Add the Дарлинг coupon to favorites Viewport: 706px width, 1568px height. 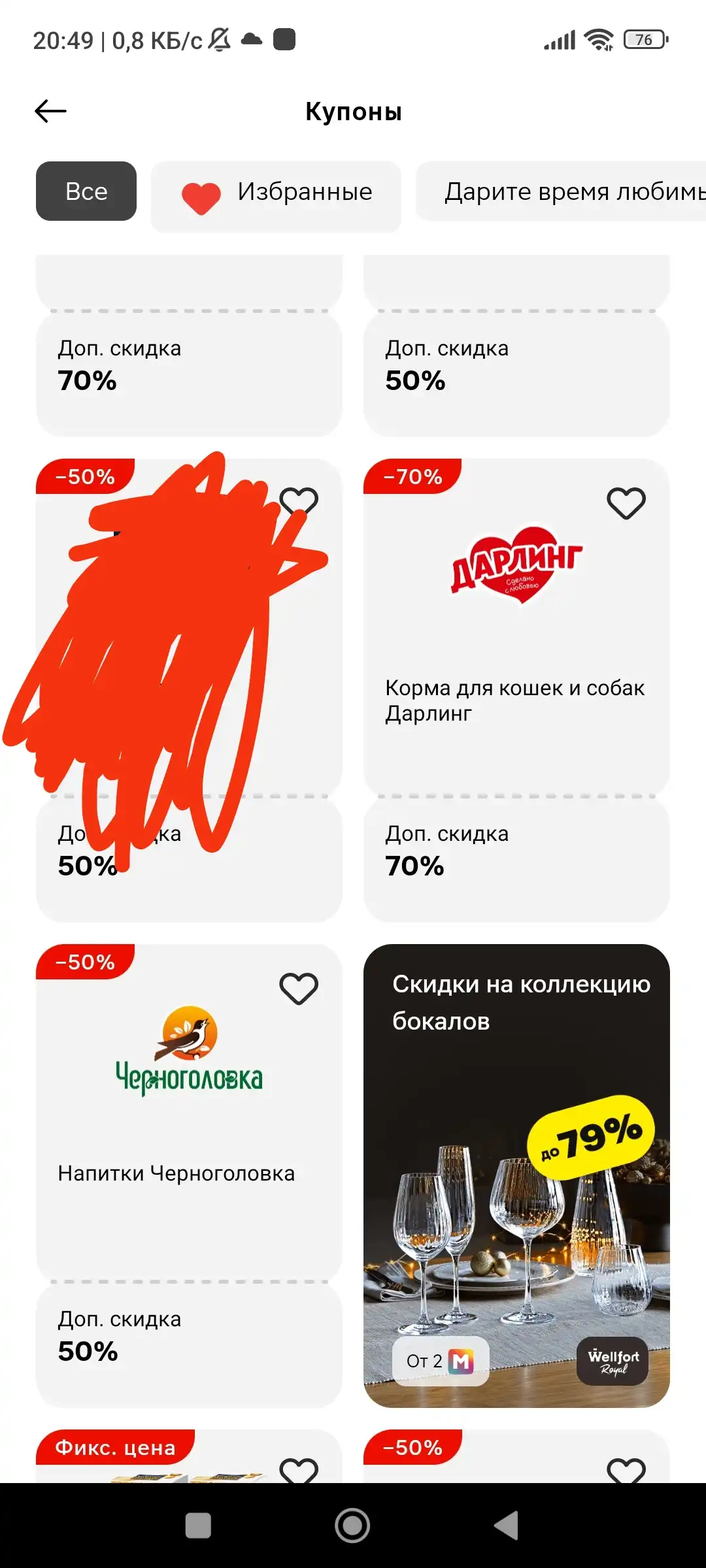[x=626, y=503]
